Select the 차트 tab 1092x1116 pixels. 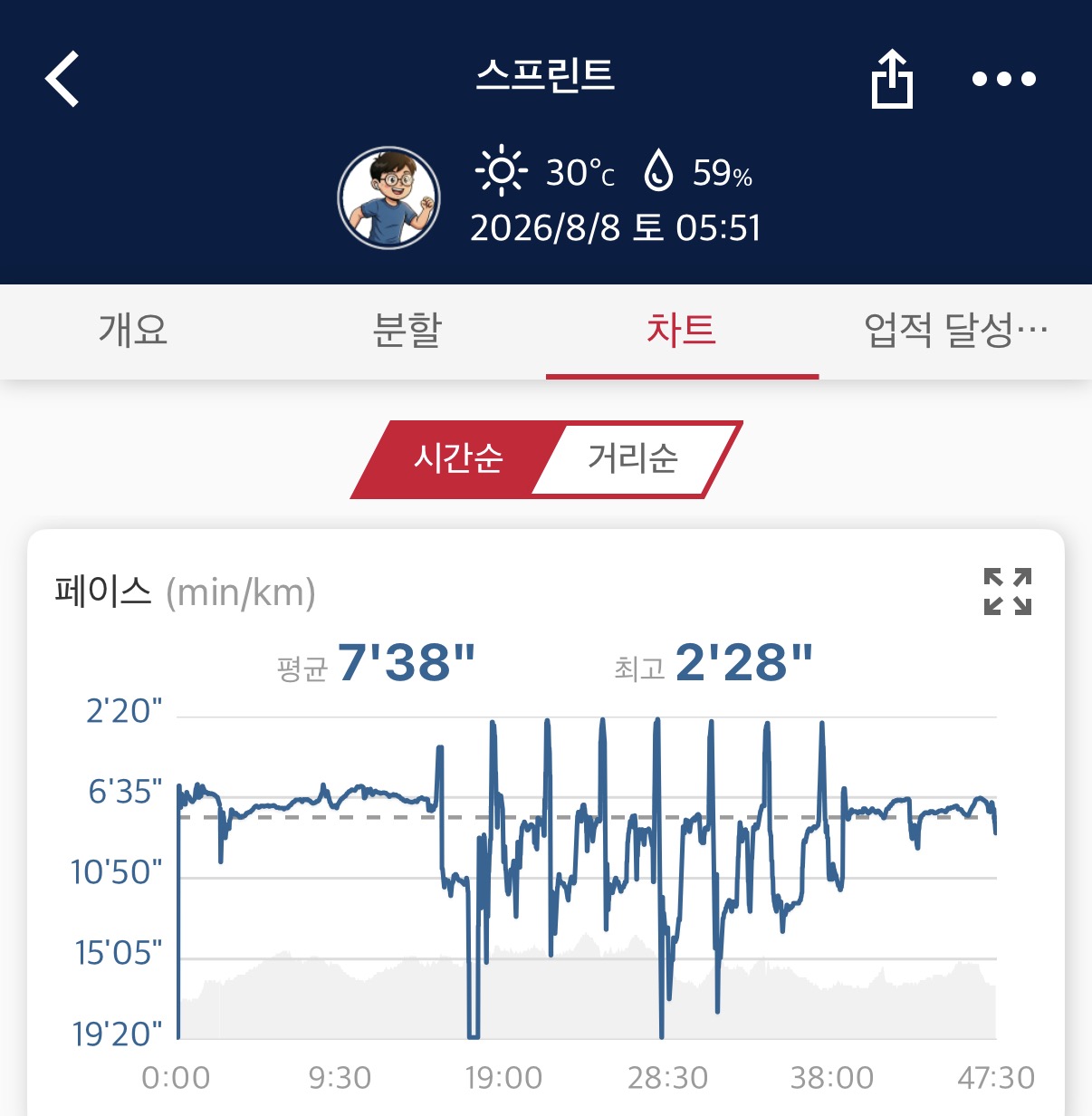tap(682, 330)
